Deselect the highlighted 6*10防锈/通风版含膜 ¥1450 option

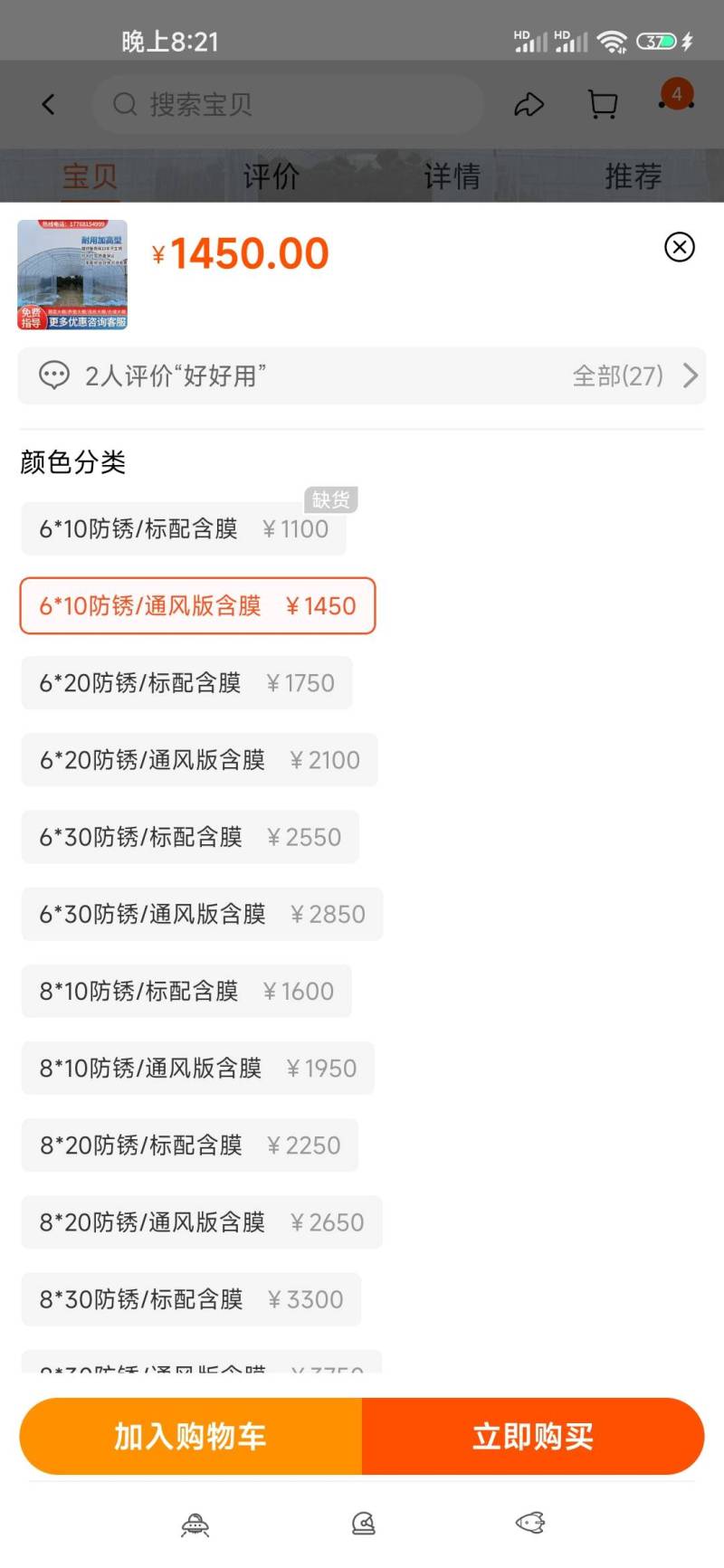197,606
